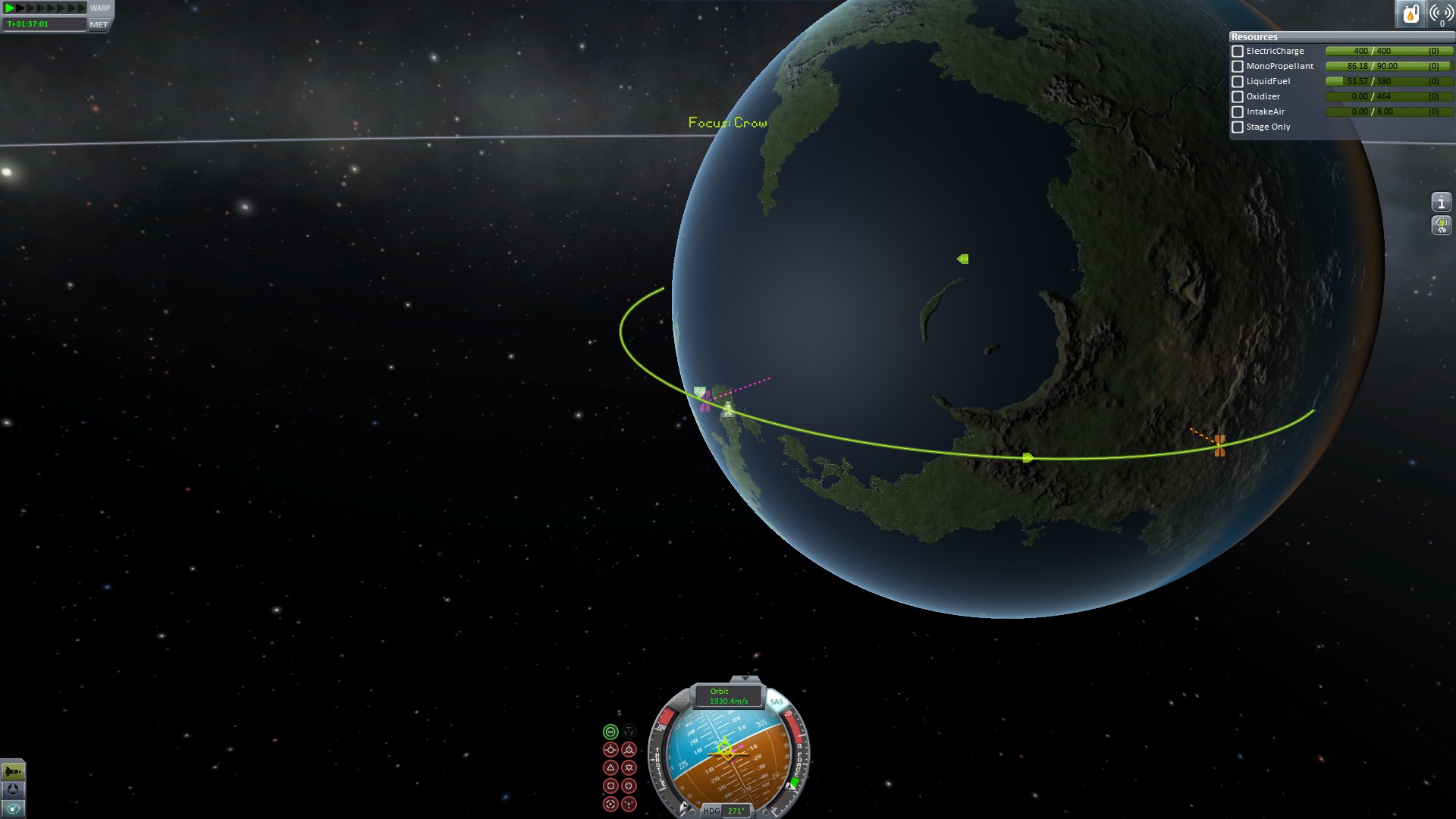1456x819 pixels.
Task: Check the IntakeAir checkbox
Action: click(1238, 112)
